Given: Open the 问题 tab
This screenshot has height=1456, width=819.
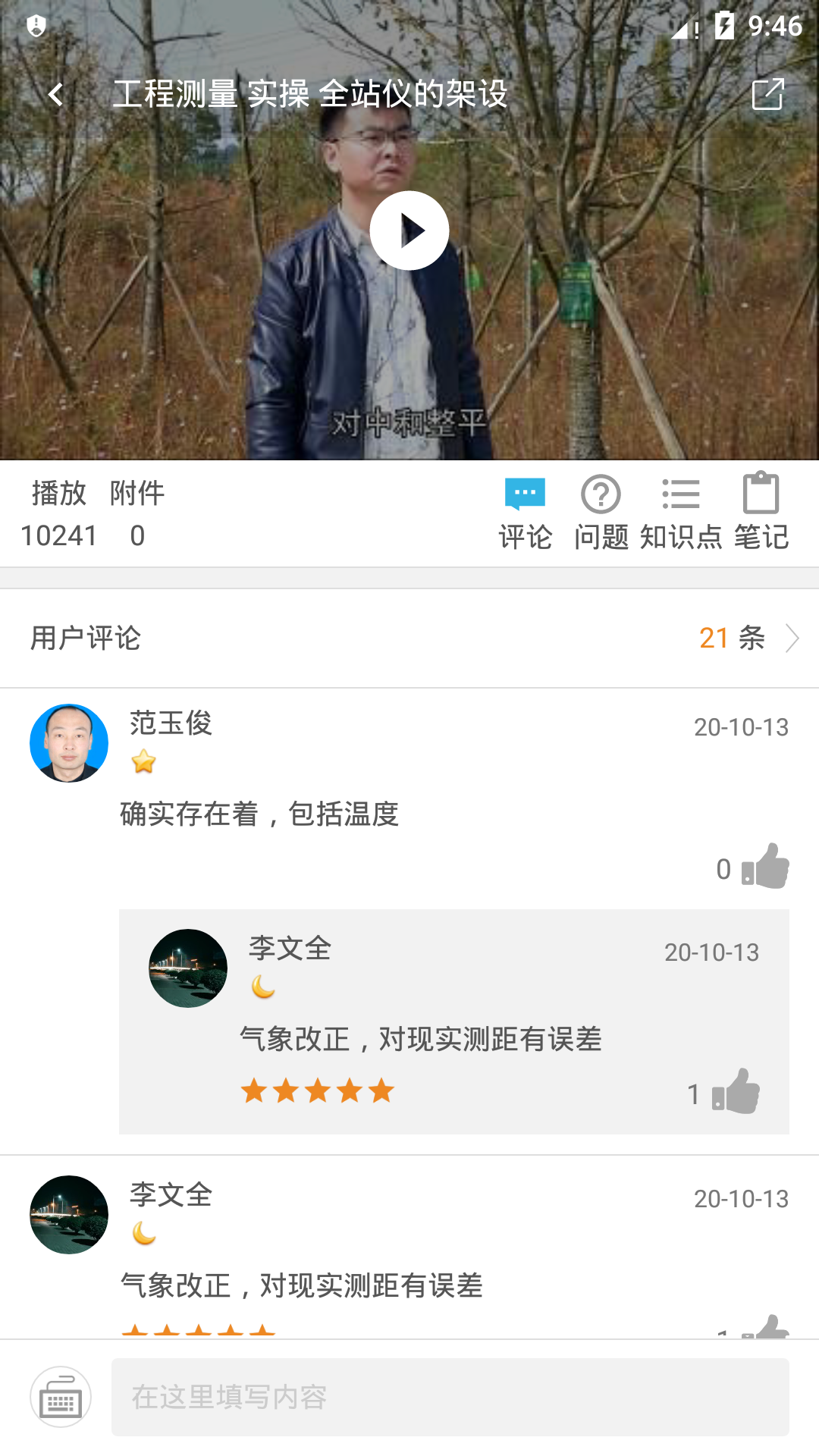Looking at the screenshot, I should tap(601, 513).
